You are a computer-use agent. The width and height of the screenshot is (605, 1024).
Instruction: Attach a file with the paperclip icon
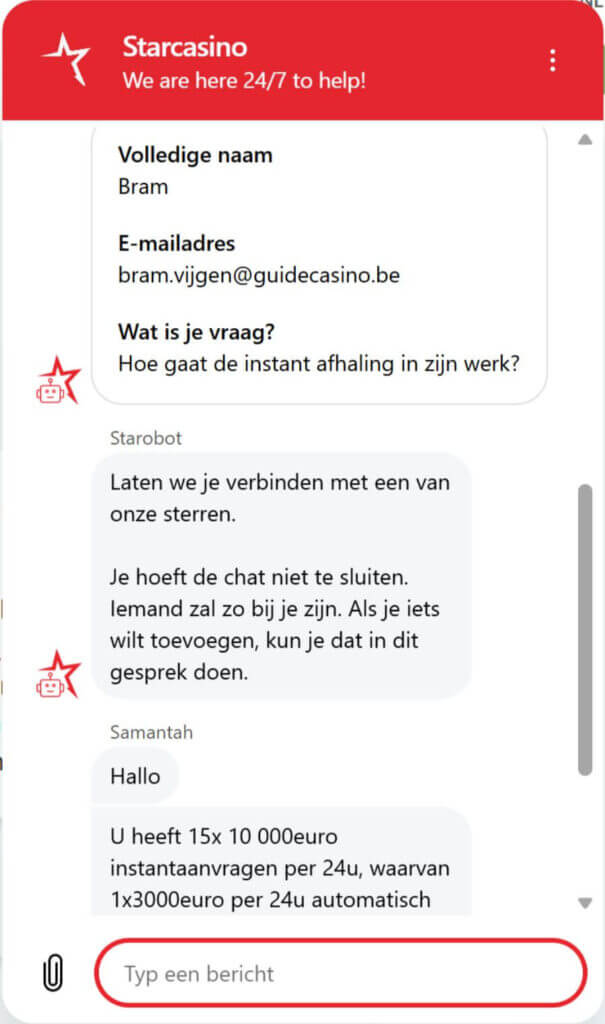(53, 973)
